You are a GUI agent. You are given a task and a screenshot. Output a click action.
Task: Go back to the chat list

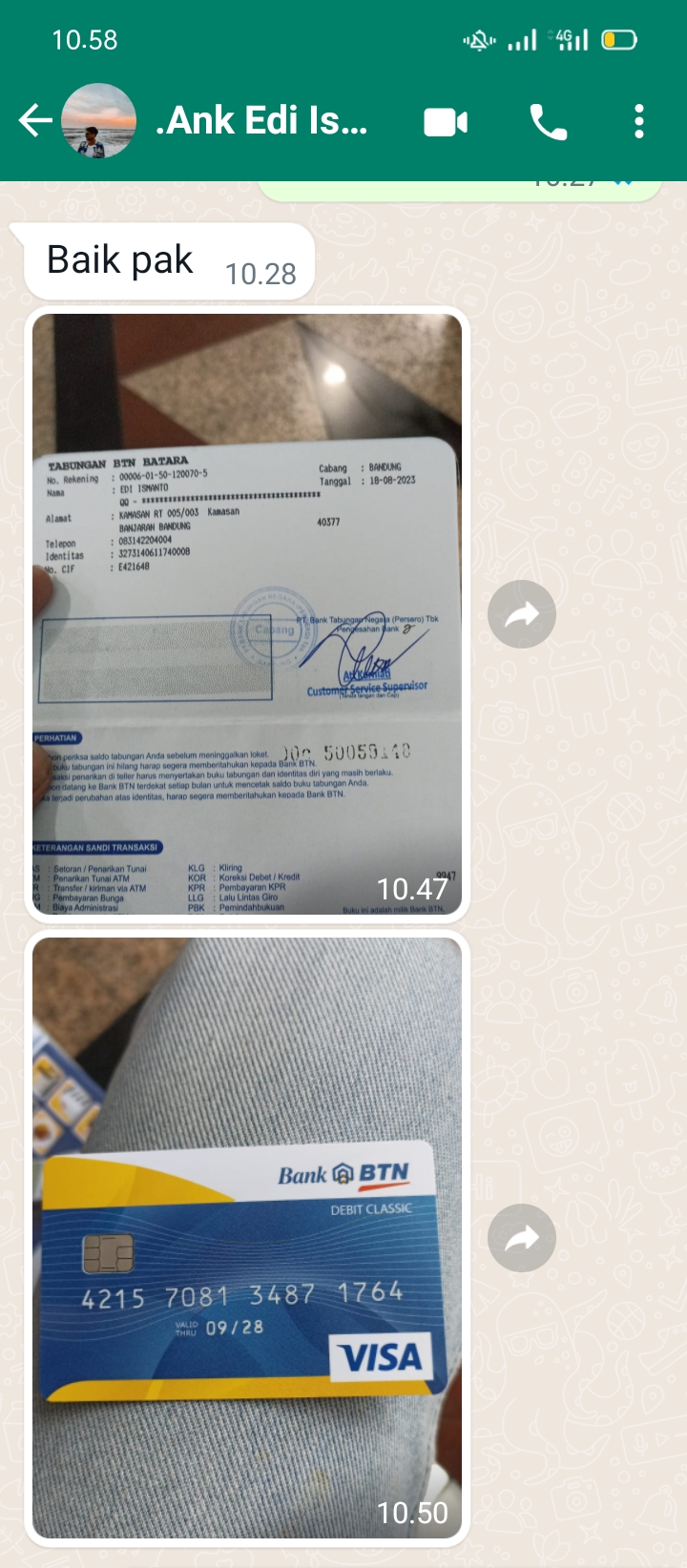tap(34, 121)
